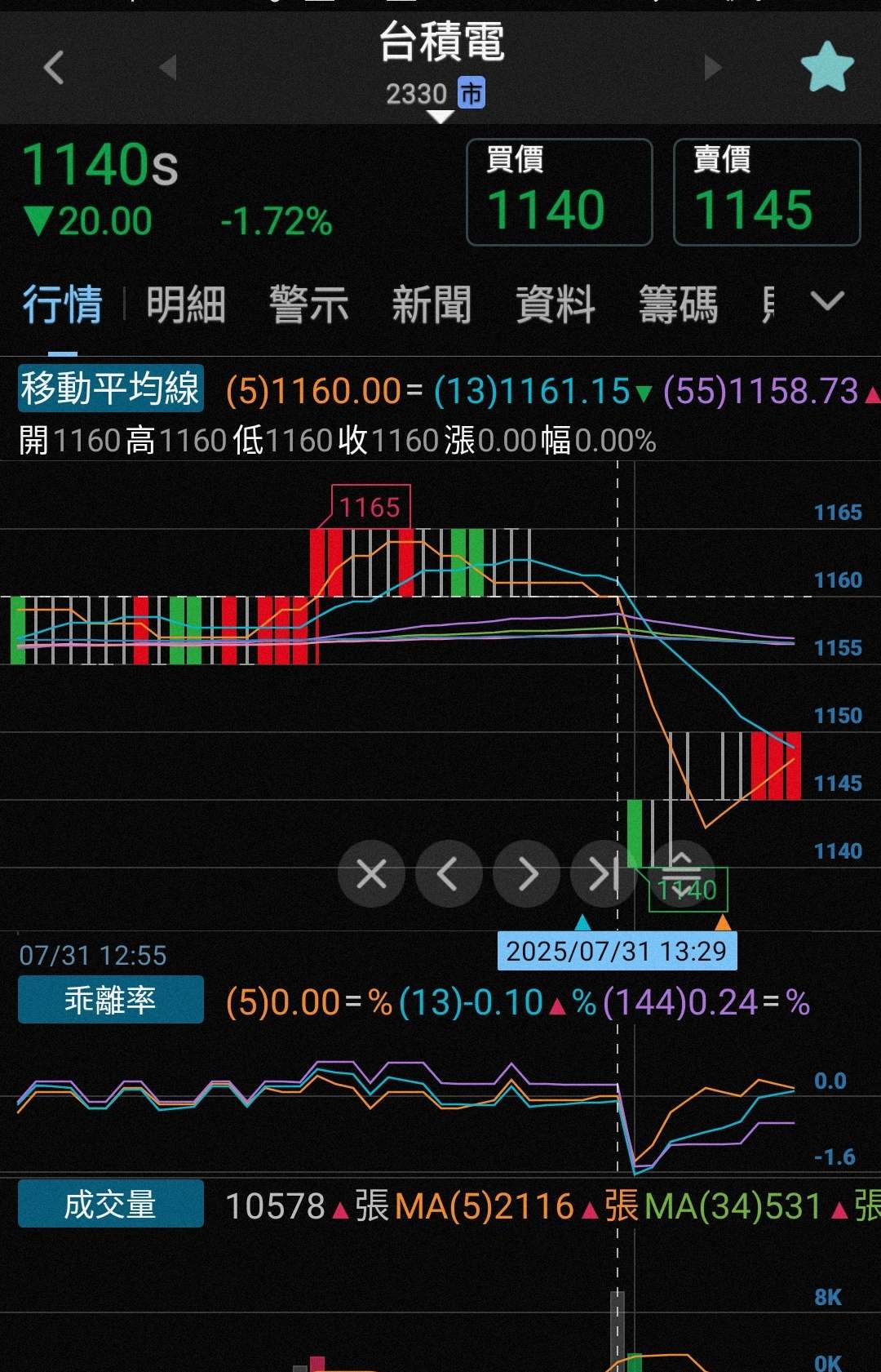Switch to the 明細 tab
The image size is (881, 1372).
(x=186, y=304)
